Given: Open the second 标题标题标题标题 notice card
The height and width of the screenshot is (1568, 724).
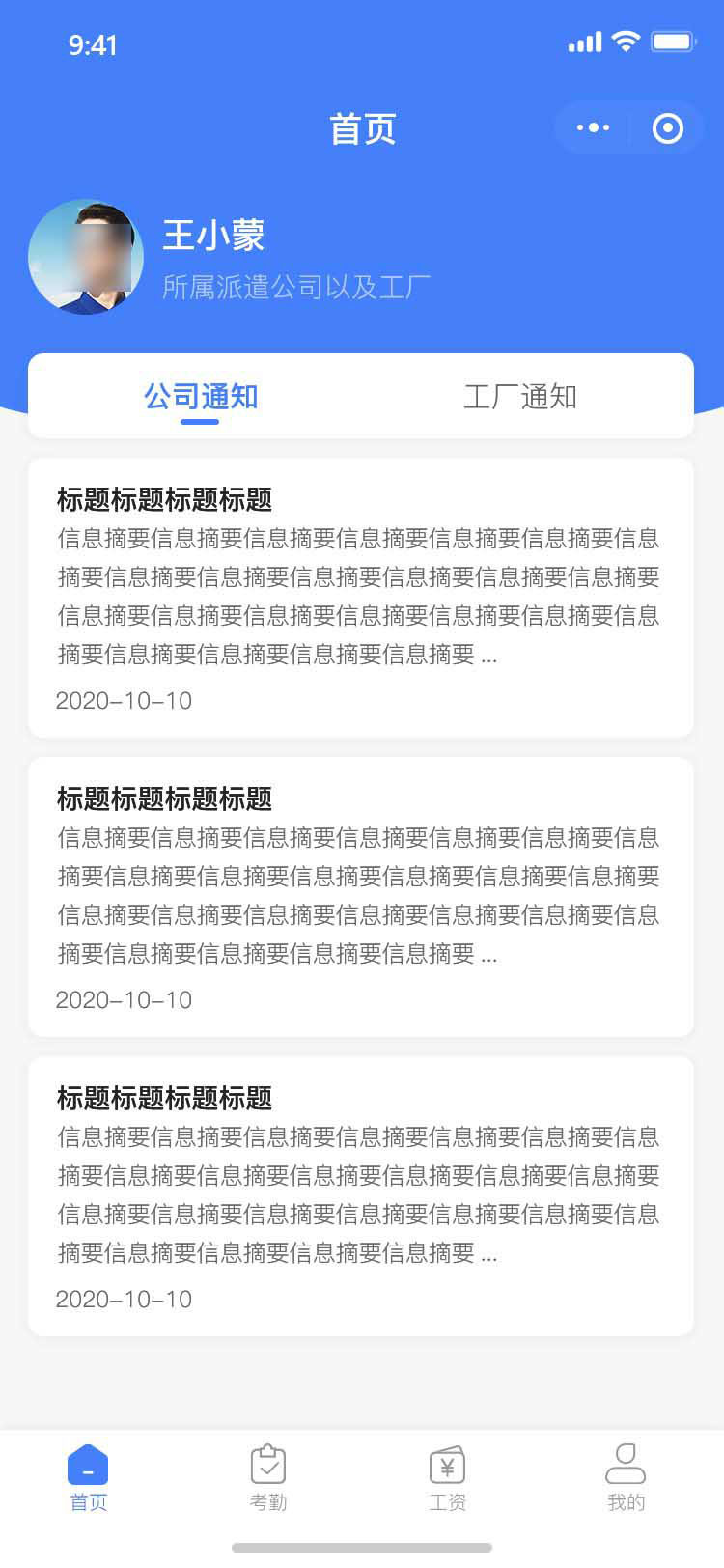Looking at the screenshot, I should (361, 897).
